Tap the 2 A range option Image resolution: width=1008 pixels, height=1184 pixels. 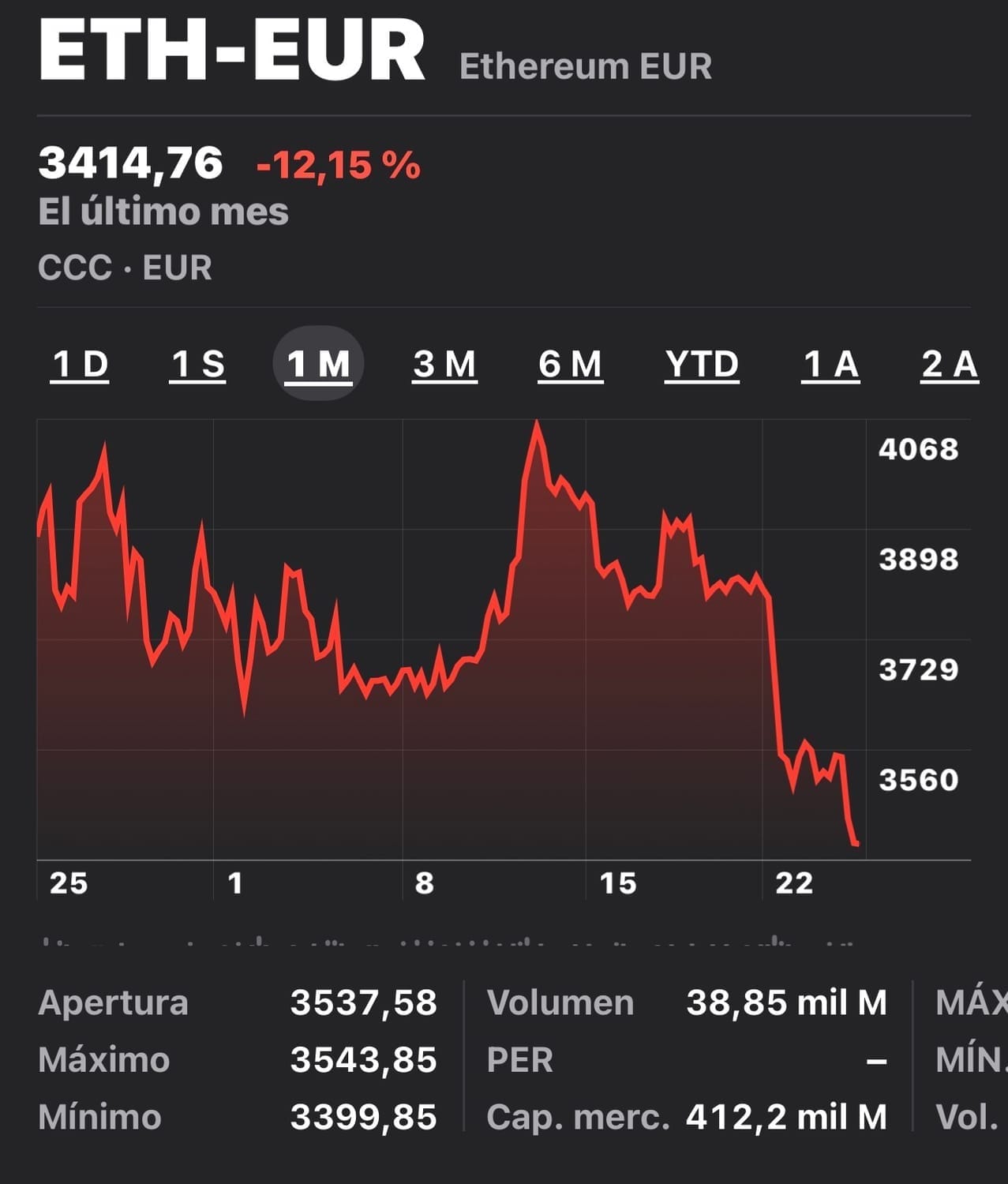click(x=950, y=365)
